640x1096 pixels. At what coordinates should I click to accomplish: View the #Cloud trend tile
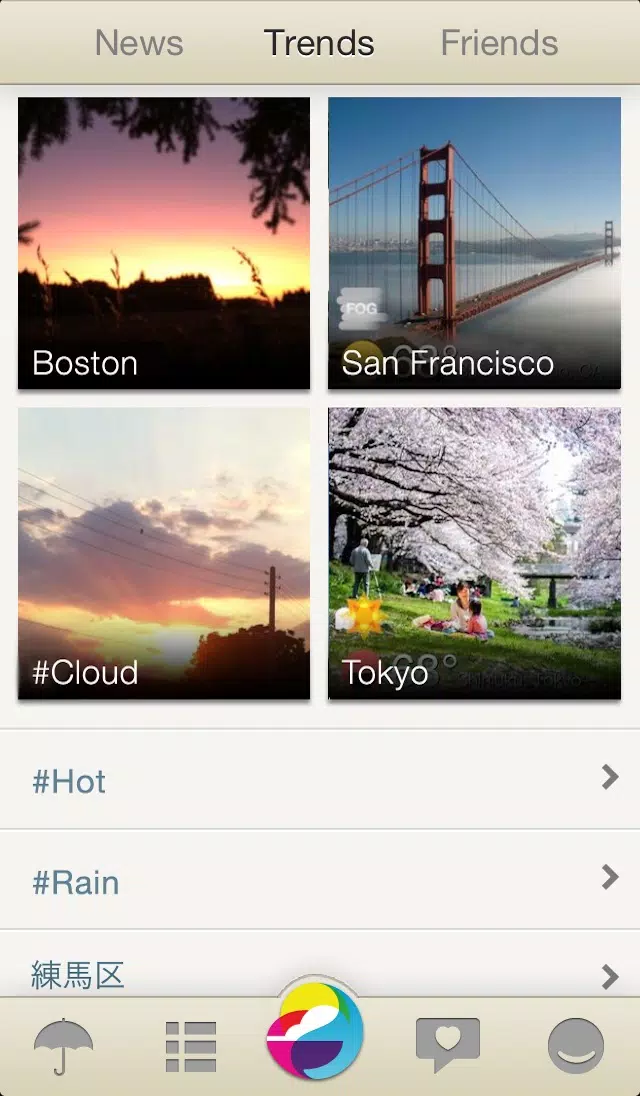[163, 553]
